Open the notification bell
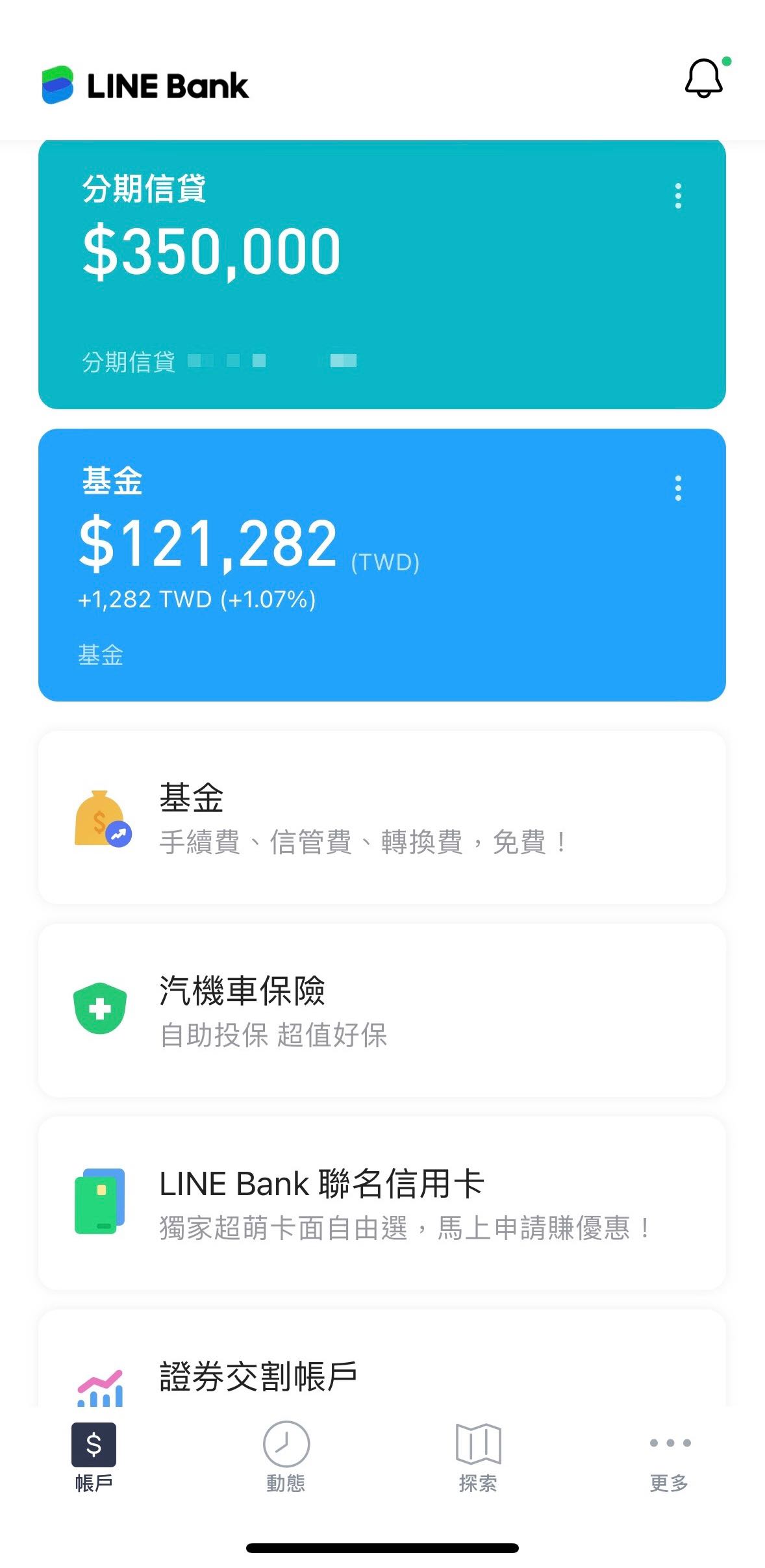 pyautogui.click(x=705, y=80)
